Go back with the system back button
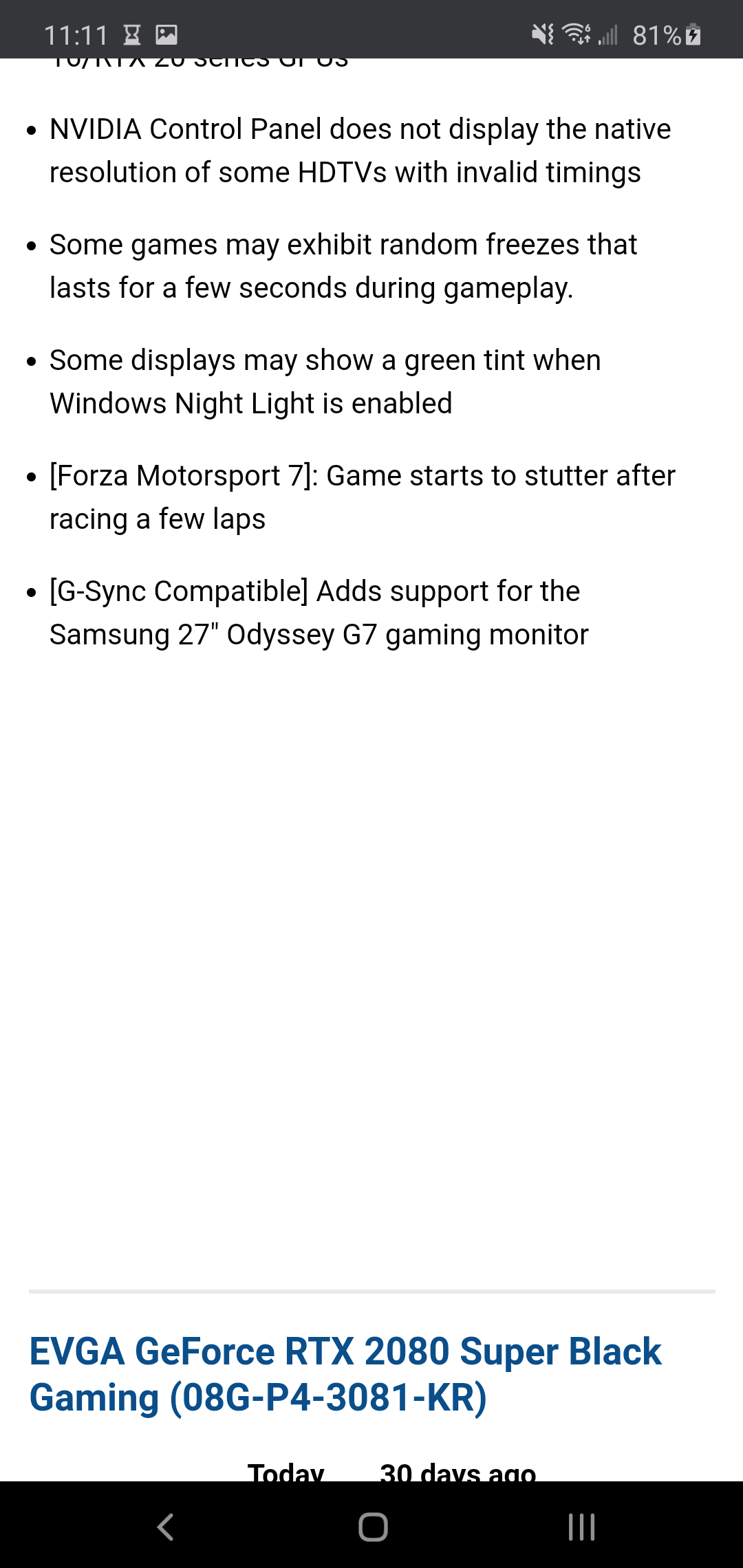 coord(165,1527)
